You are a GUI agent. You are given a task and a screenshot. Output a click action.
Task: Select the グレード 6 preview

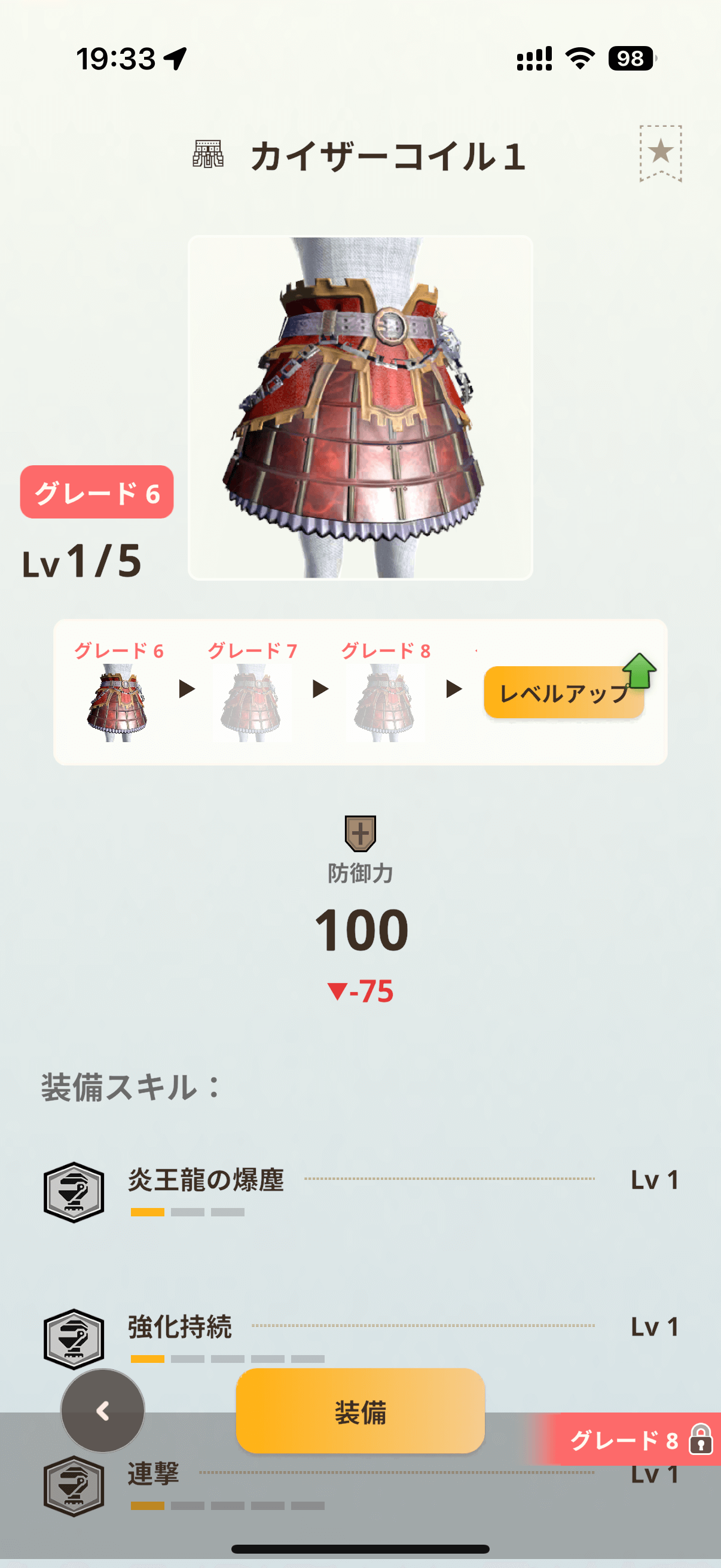pyautogui.click(x=118, y=692)
